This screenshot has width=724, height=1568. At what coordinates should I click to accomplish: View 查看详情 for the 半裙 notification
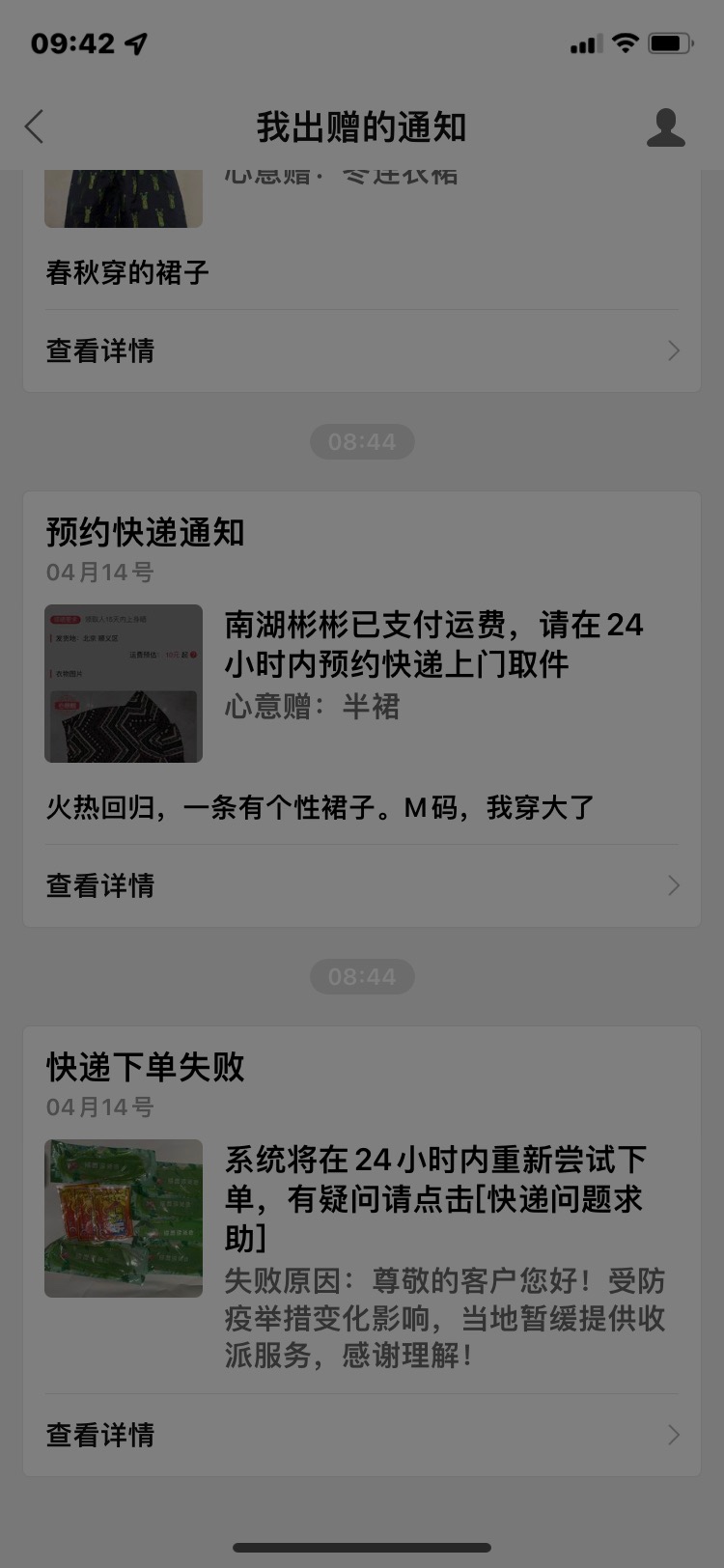362,885
